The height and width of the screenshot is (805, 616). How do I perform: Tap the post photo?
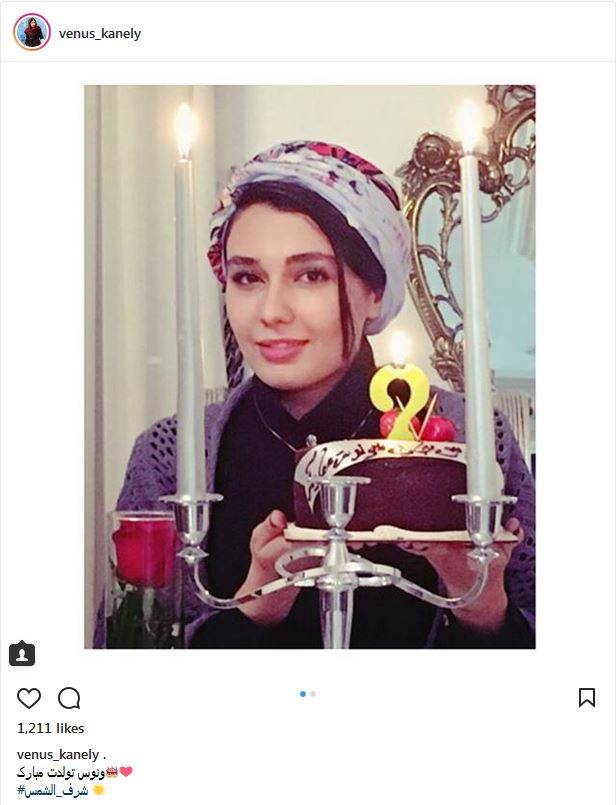coord(309,366)
